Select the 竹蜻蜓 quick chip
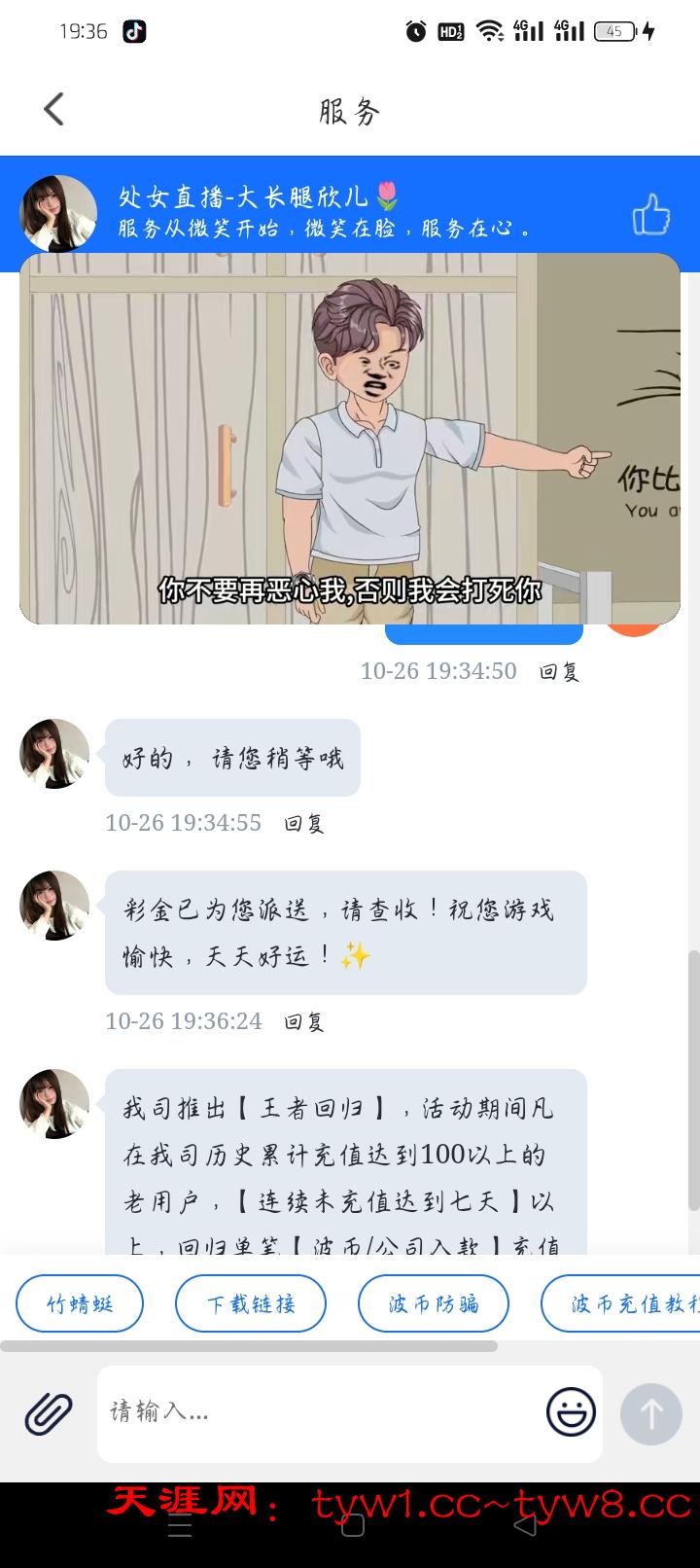This screenshot has width=700, height=1568. pos(80,1303)
